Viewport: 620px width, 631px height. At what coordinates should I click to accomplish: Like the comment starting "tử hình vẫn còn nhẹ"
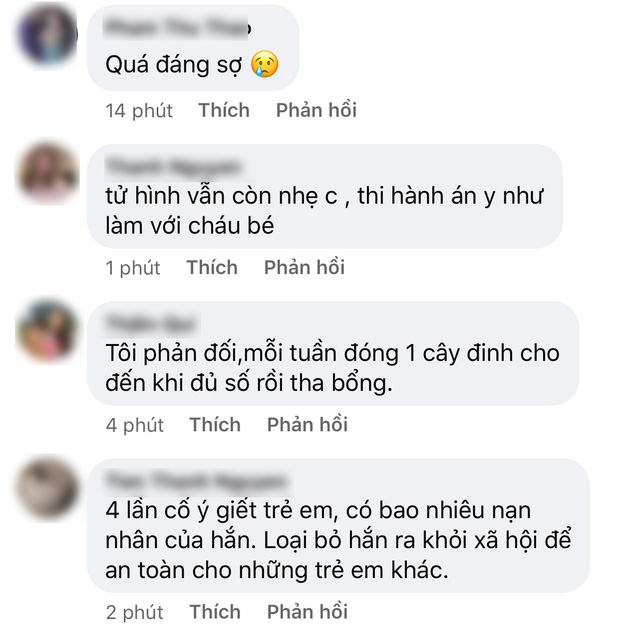(x=211, y=267)
